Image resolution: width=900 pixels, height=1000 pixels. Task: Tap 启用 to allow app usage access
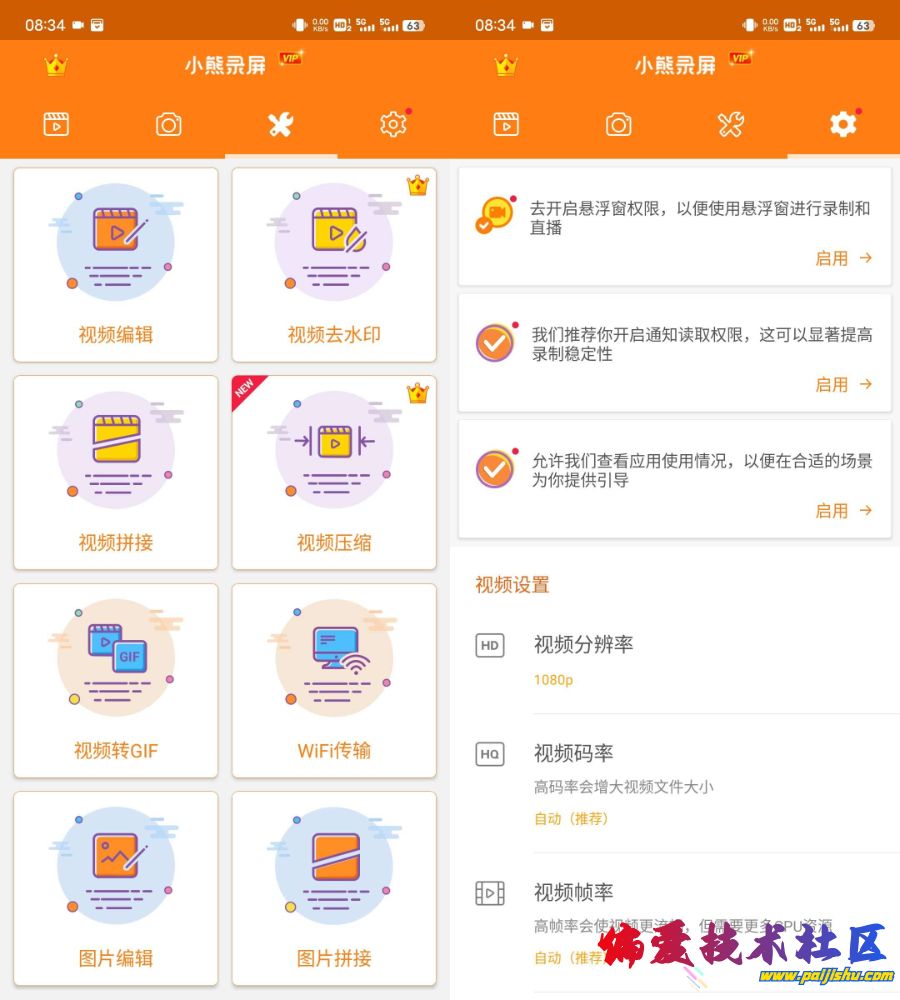coord(843,510)
